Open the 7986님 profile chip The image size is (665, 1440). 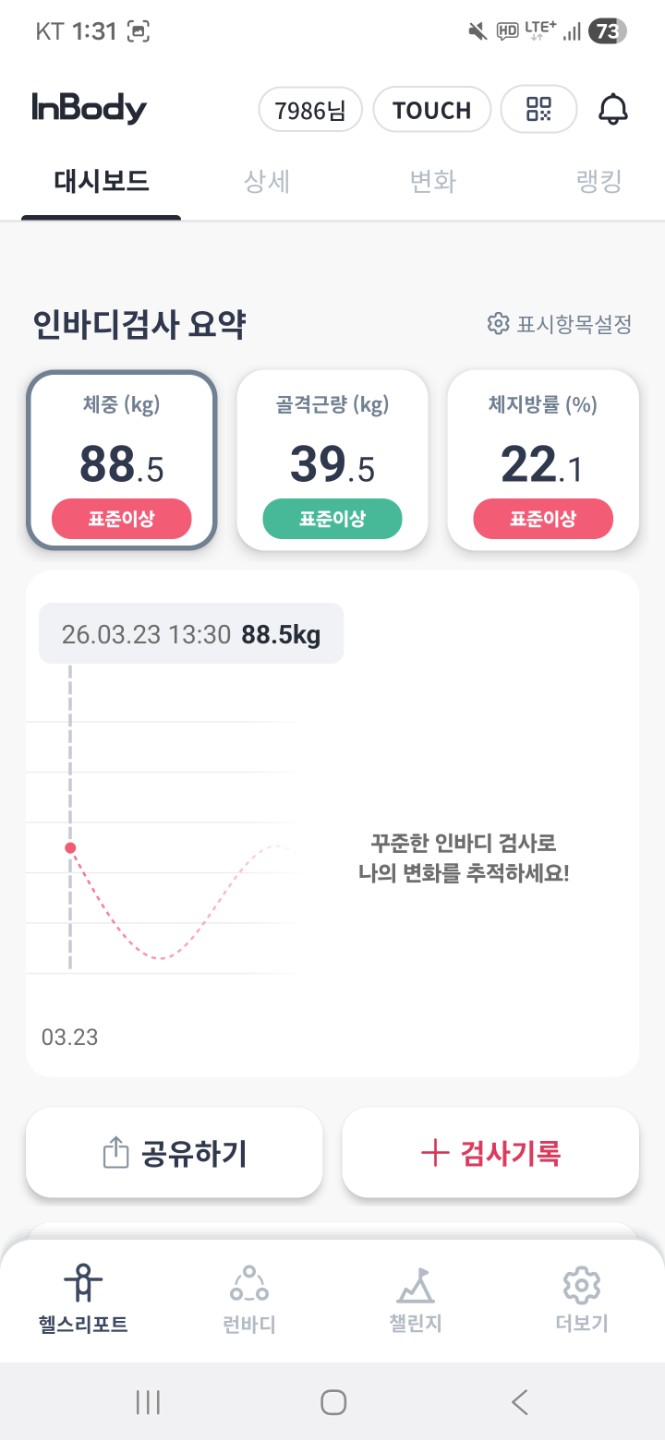pos(310,110)
